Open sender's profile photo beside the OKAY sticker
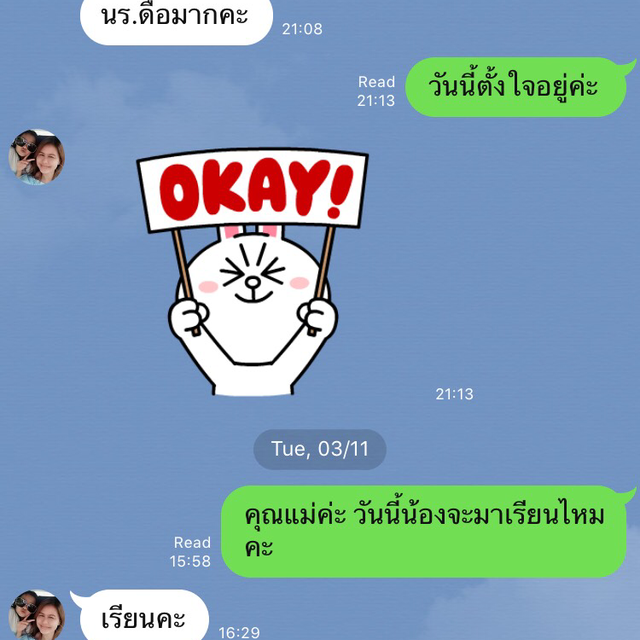This screenshot has height=640, width=640. [37, 157]
